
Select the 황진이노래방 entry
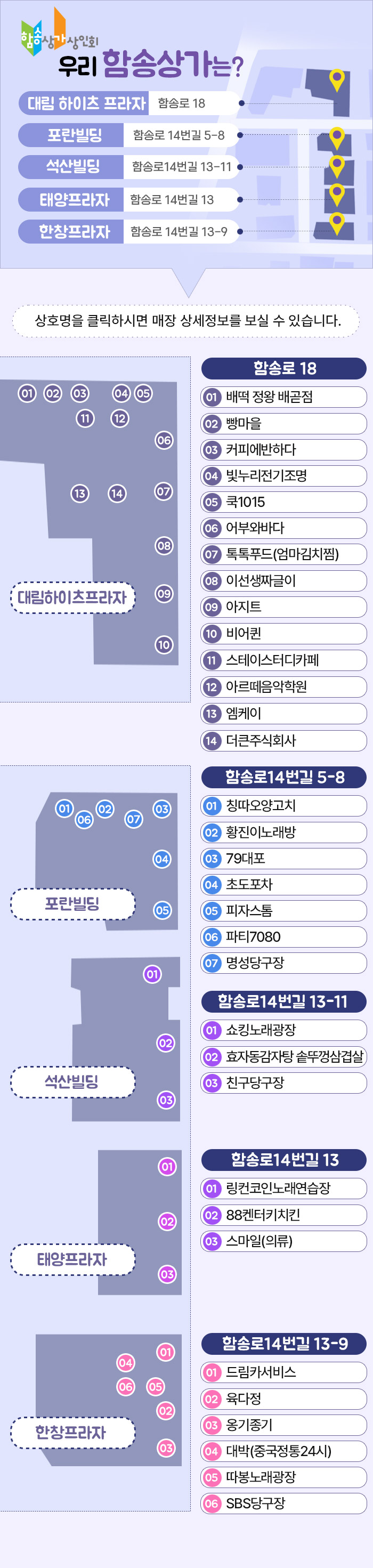pos(283,832)
